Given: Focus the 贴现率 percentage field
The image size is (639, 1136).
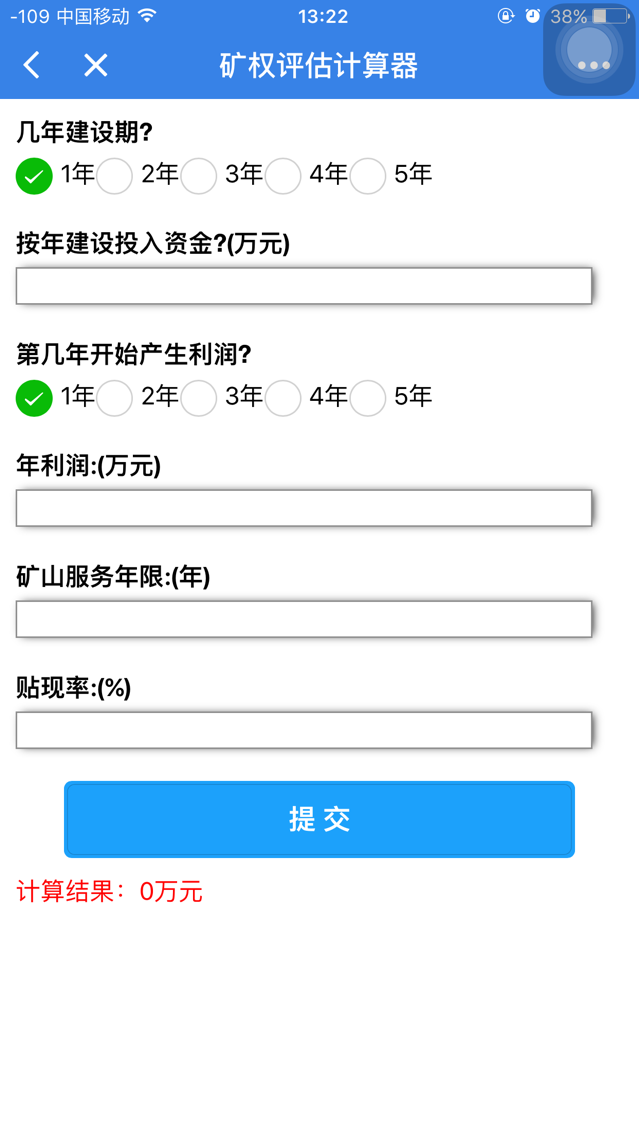Looking at the screenshot, I should [304, 730].
